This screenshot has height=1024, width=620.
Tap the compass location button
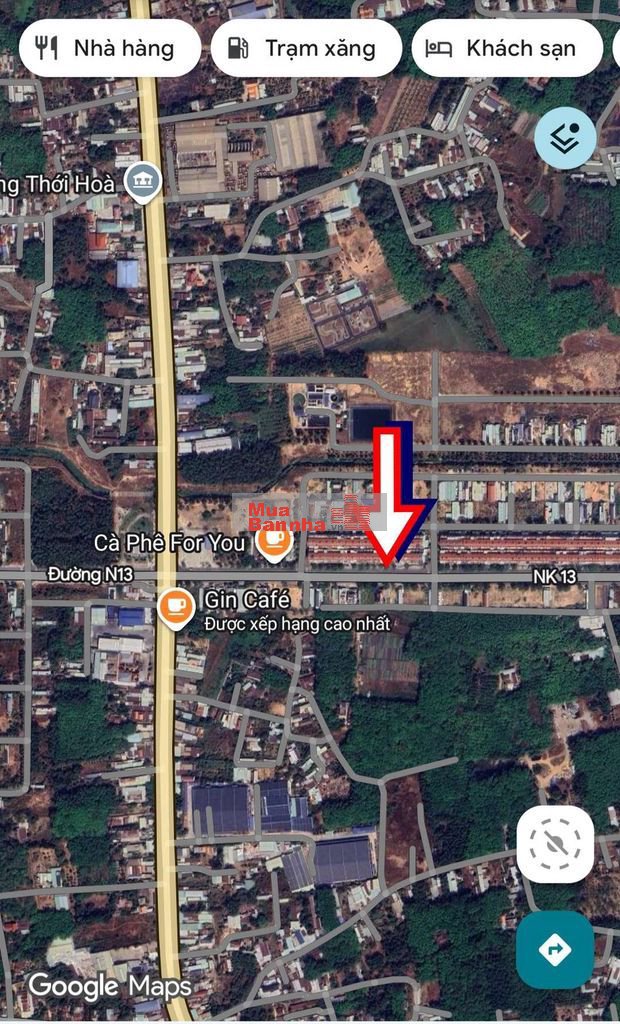[x=555, y=844]
